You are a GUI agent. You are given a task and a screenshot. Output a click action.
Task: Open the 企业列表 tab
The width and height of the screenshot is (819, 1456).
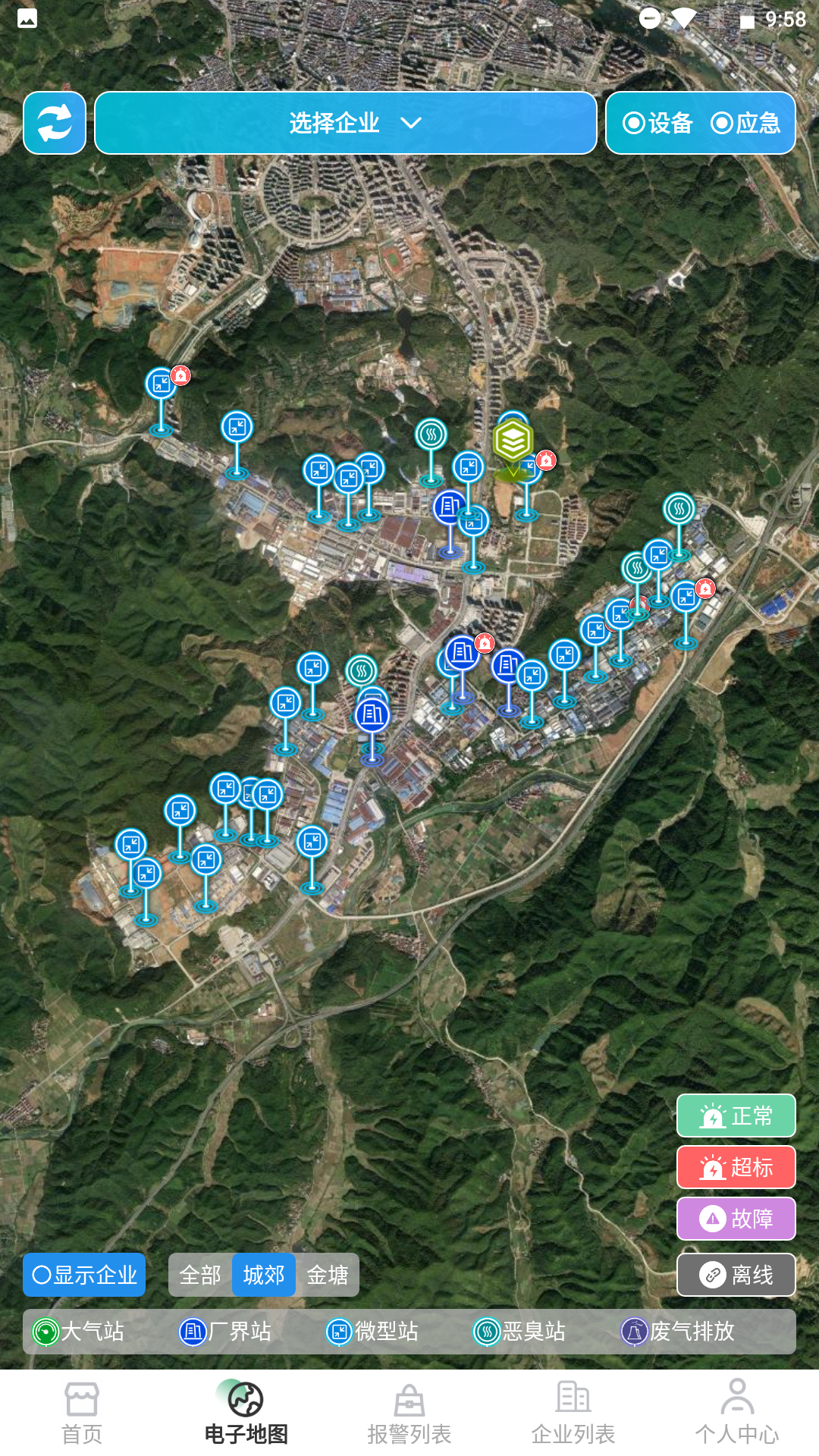[x=573, y=1413]
